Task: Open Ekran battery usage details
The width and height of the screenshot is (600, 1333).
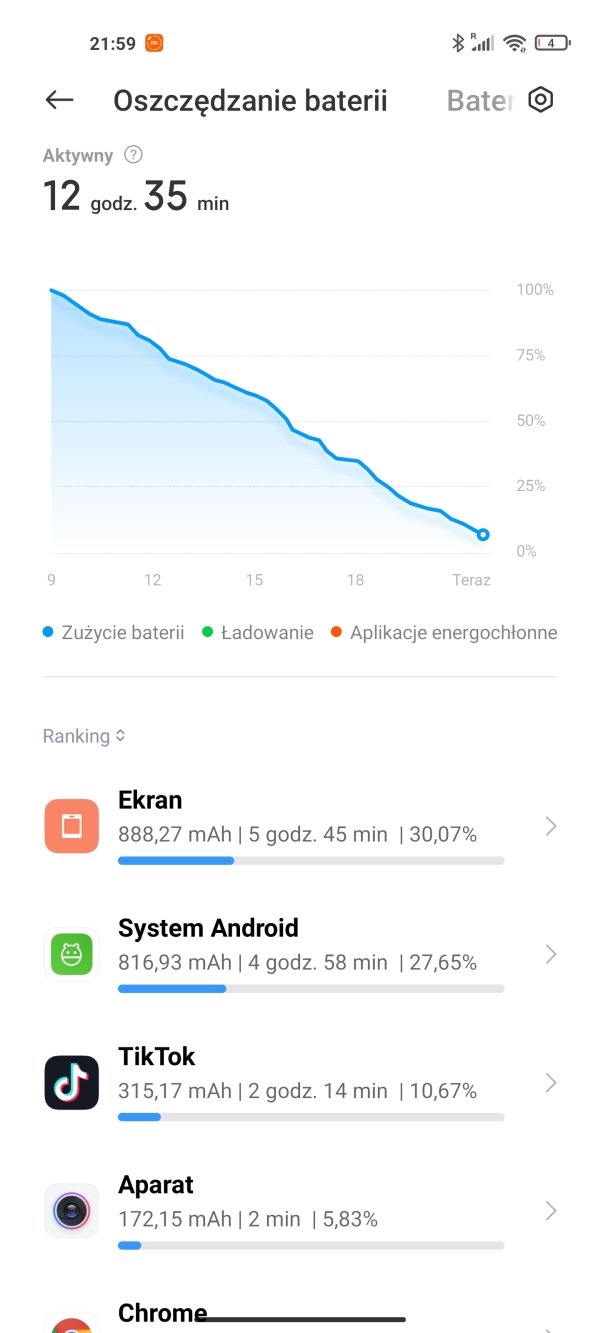Action: tap(300, 826)
